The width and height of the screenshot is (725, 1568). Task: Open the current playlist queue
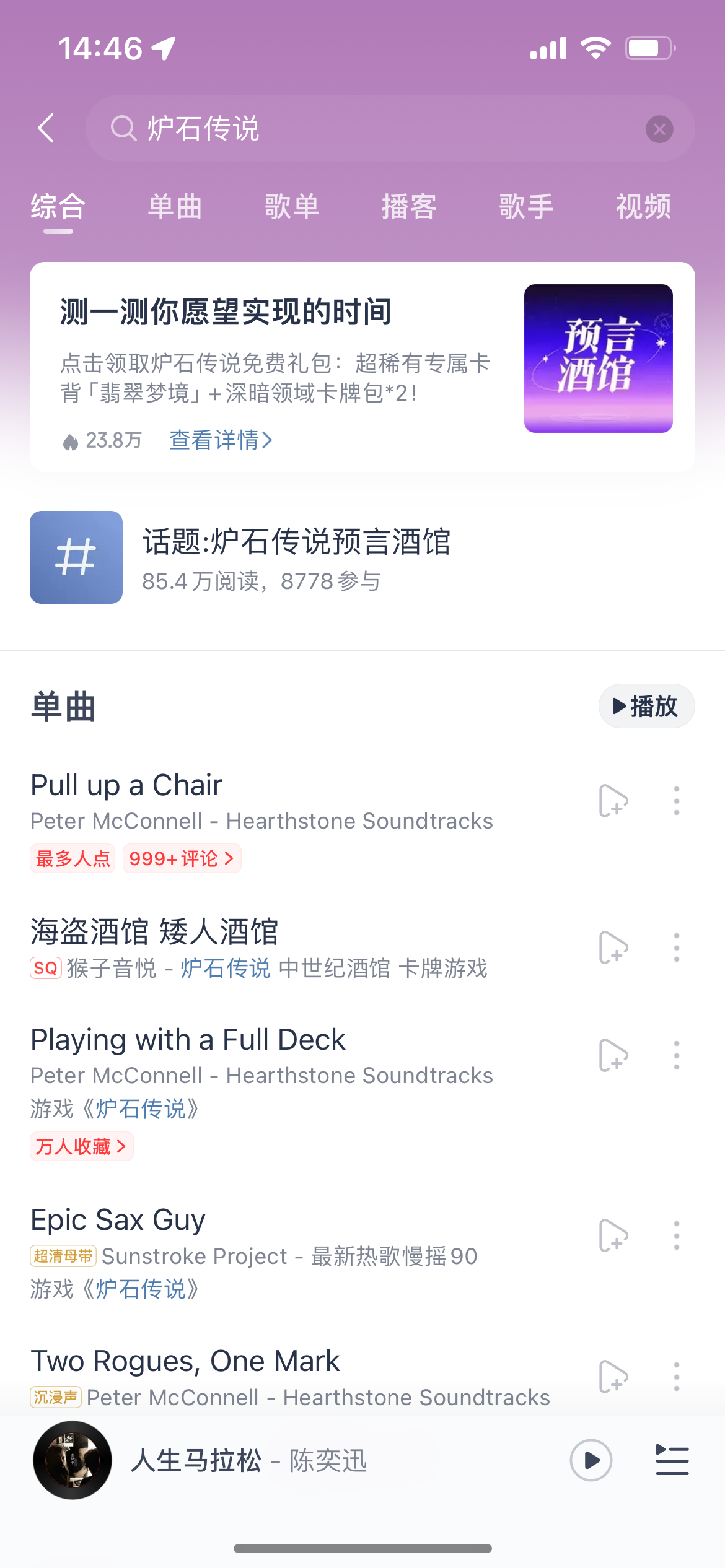(x=672, y=1460)
